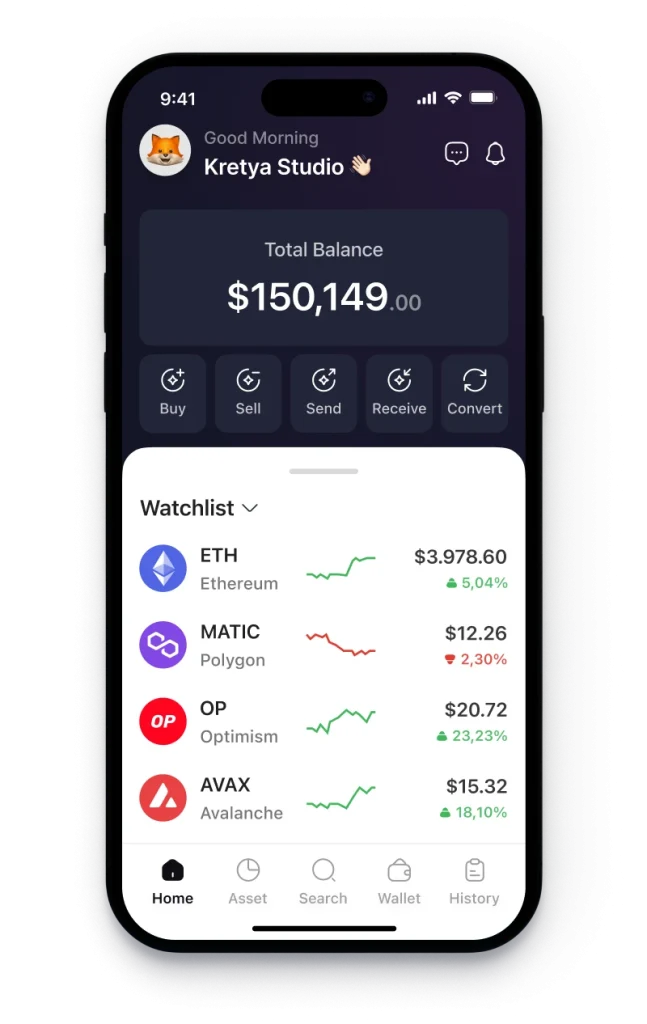Viewport: 647px width, 1024px height.
Task: Open the fox profile avatar
Action: (x=165, y=151)
